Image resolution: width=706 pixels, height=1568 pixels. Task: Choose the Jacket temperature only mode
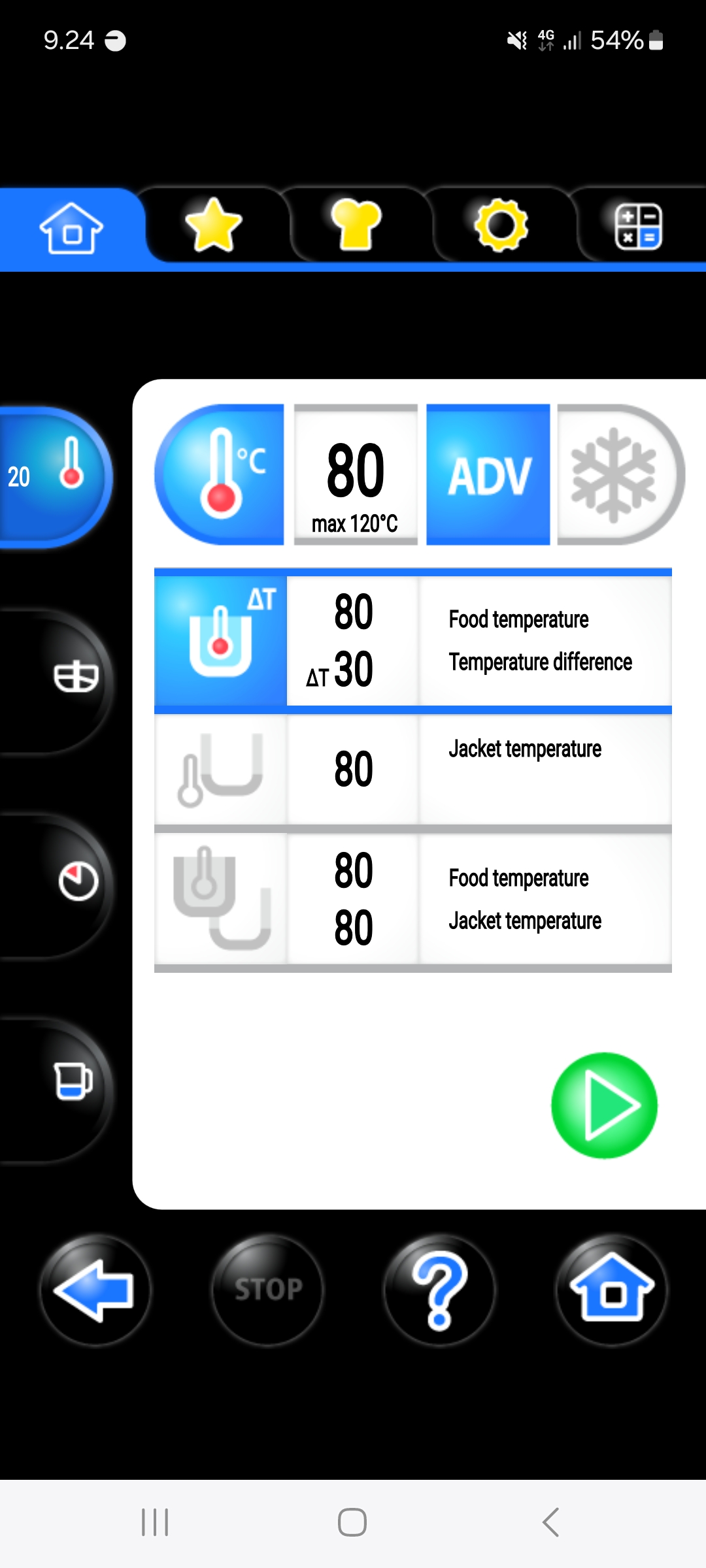pyautogui.click(x=413, y=769)
